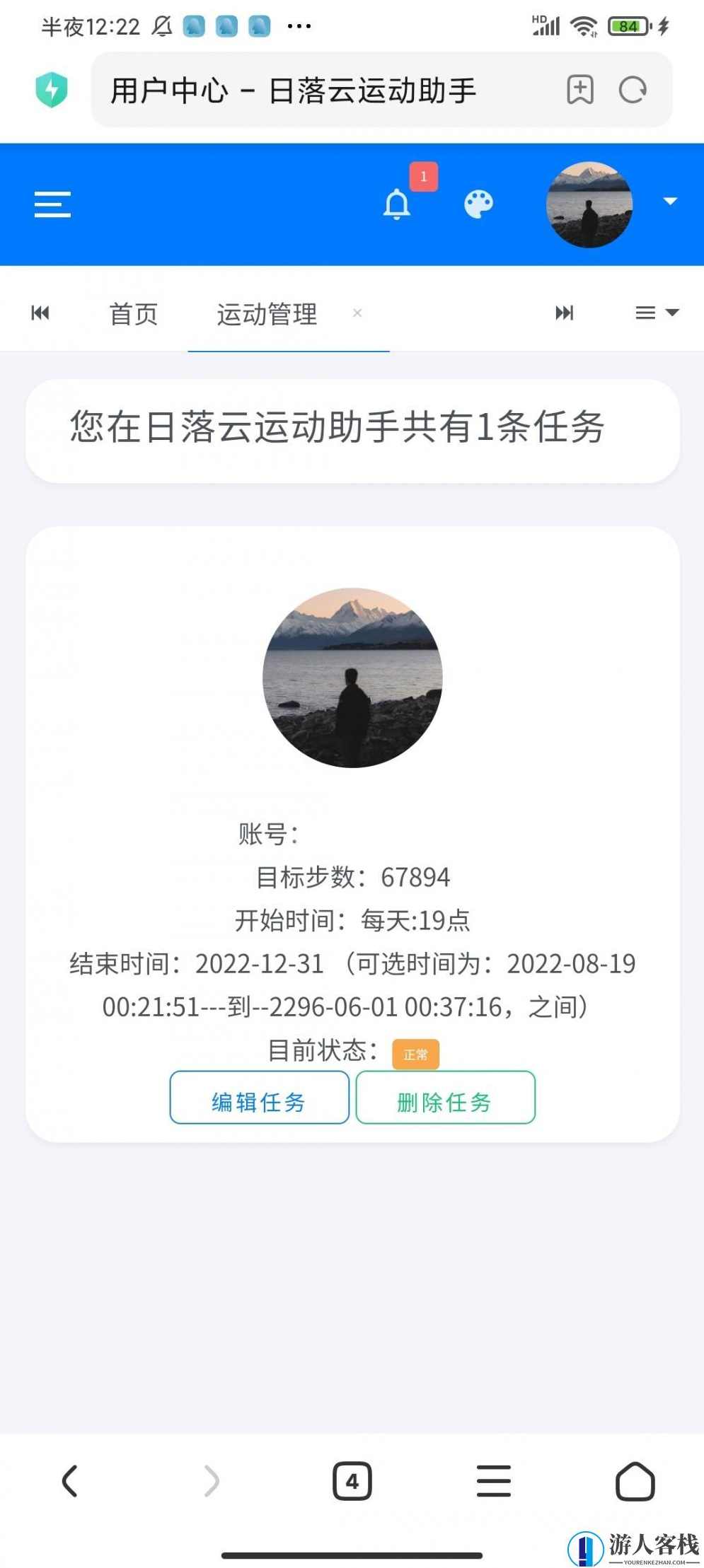
Task: Click the green security shield icon
Action: pos(51,89)
